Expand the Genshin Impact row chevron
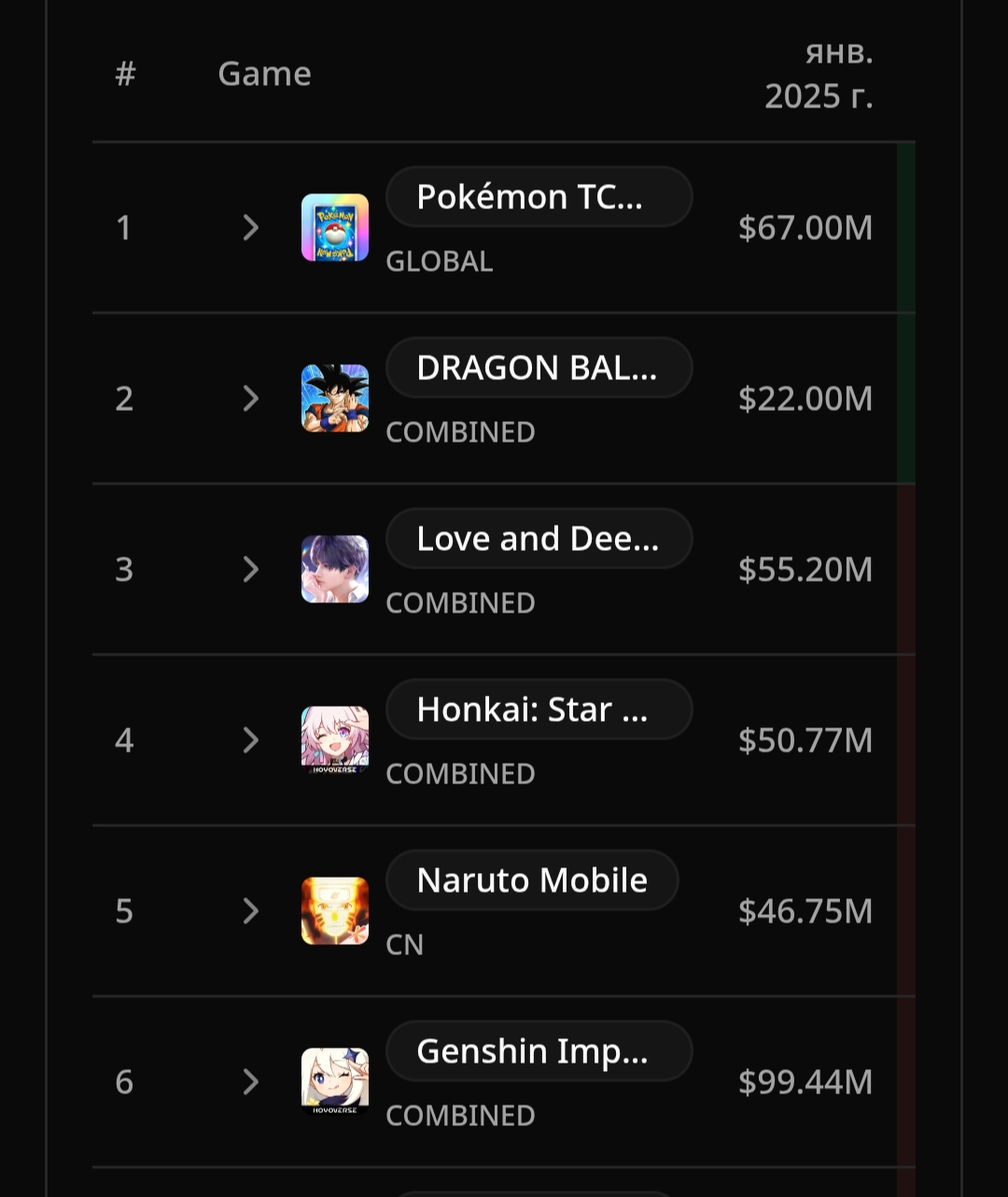 pos(250,1082)
